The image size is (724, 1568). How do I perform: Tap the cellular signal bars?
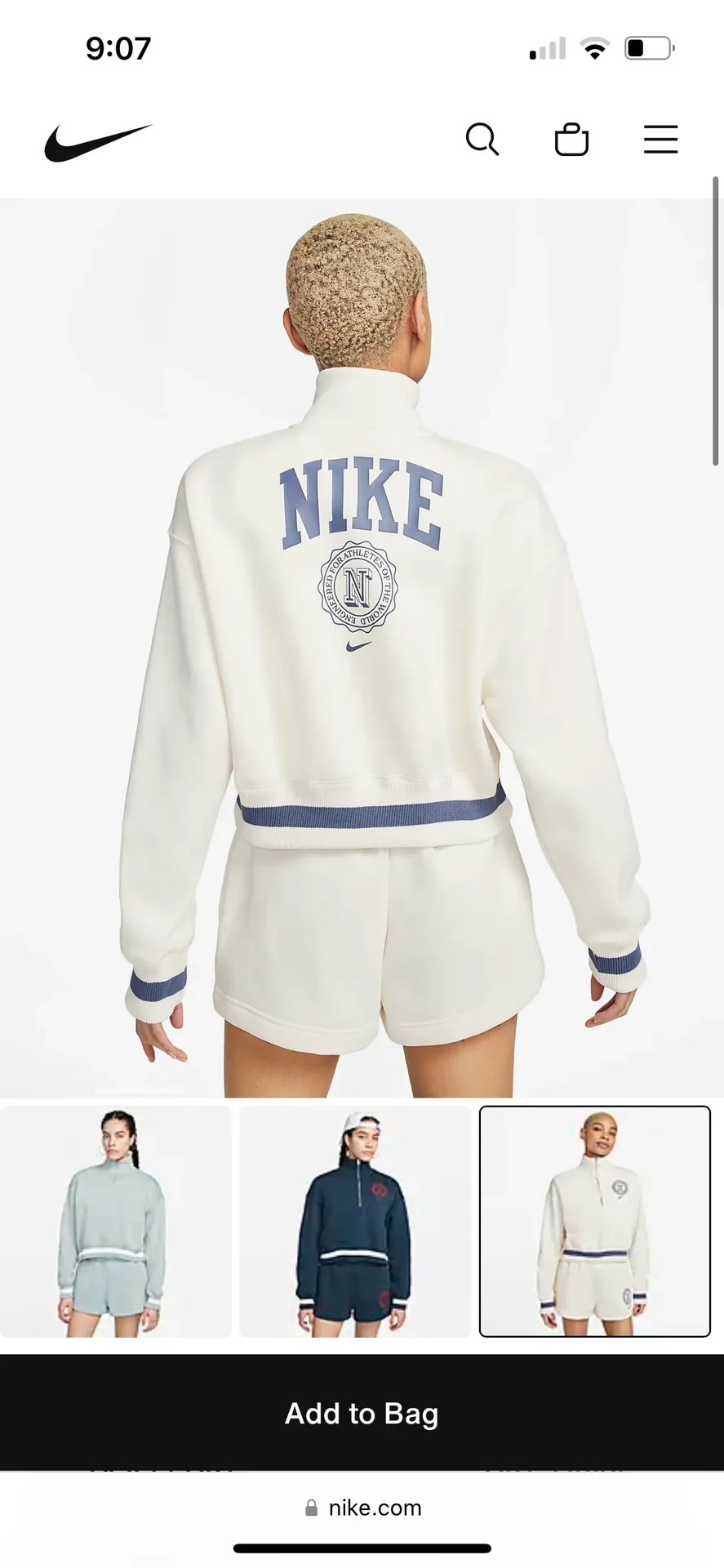(x=545, y=49)
